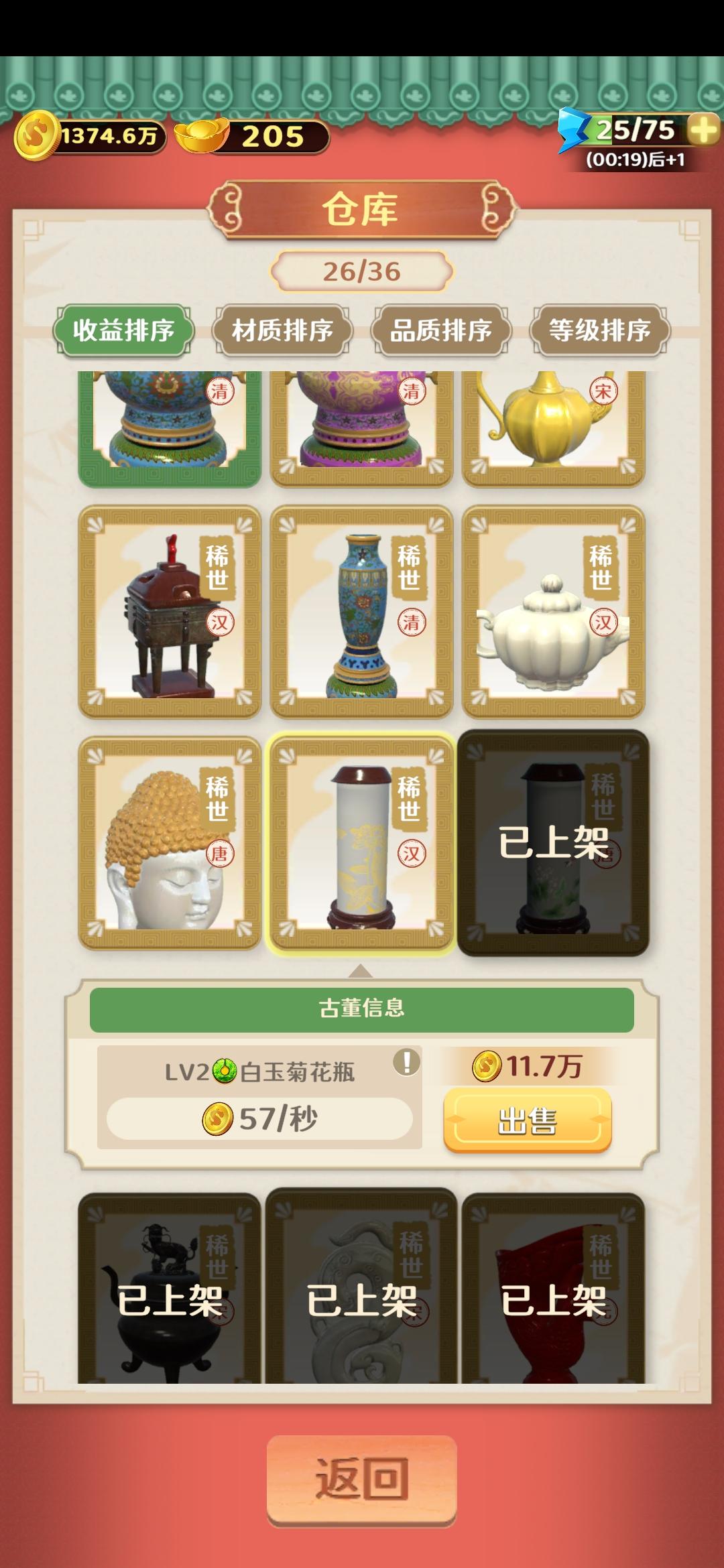The height and width of the screenshot is (1568, 724).
Task: Switch to 品质排序 sorting
Action: (x=441, y=330)
